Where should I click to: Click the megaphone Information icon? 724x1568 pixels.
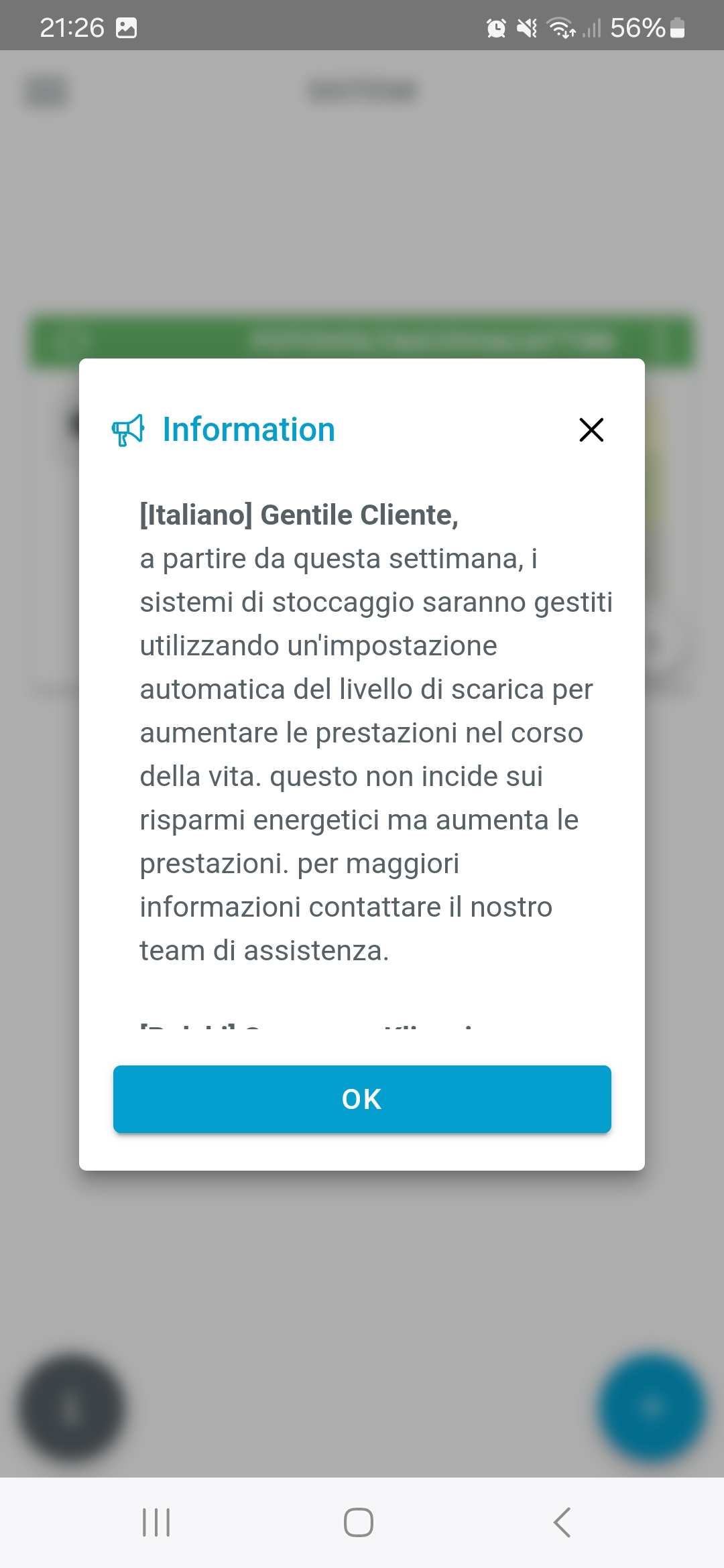(x=128, y=431)
